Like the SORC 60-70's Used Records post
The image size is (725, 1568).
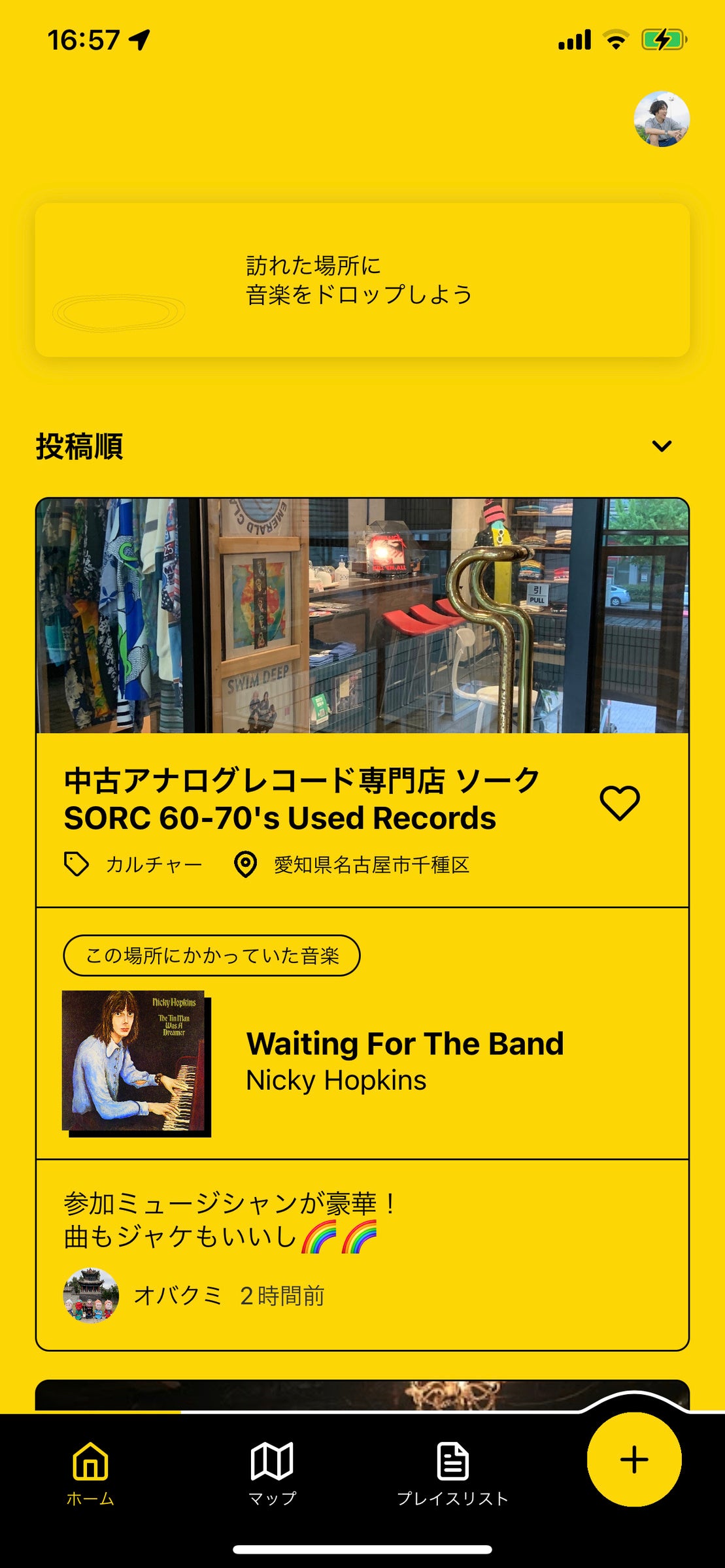(x=619, y=802)
